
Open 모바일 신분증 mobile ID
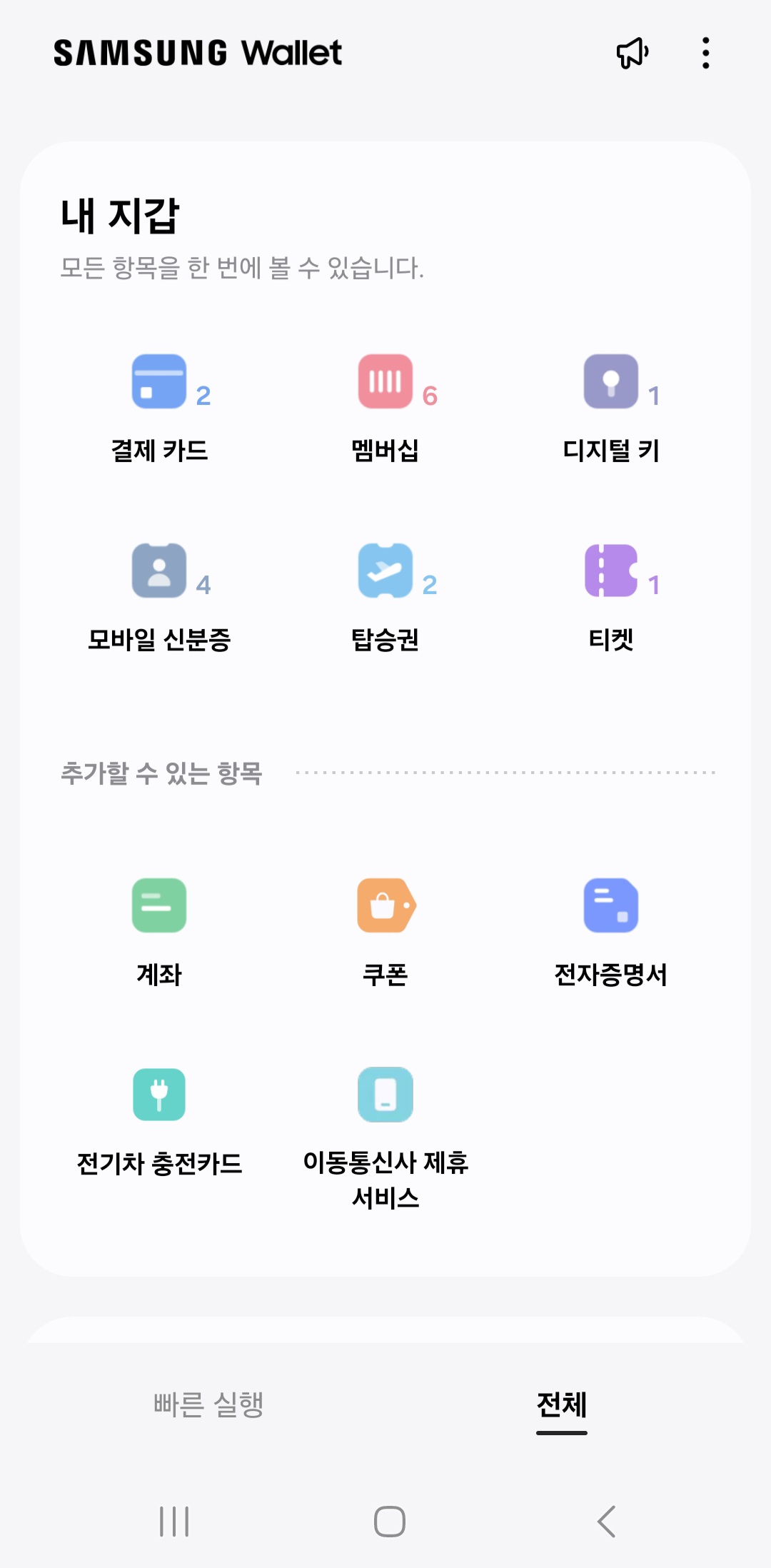click(160, 597)
